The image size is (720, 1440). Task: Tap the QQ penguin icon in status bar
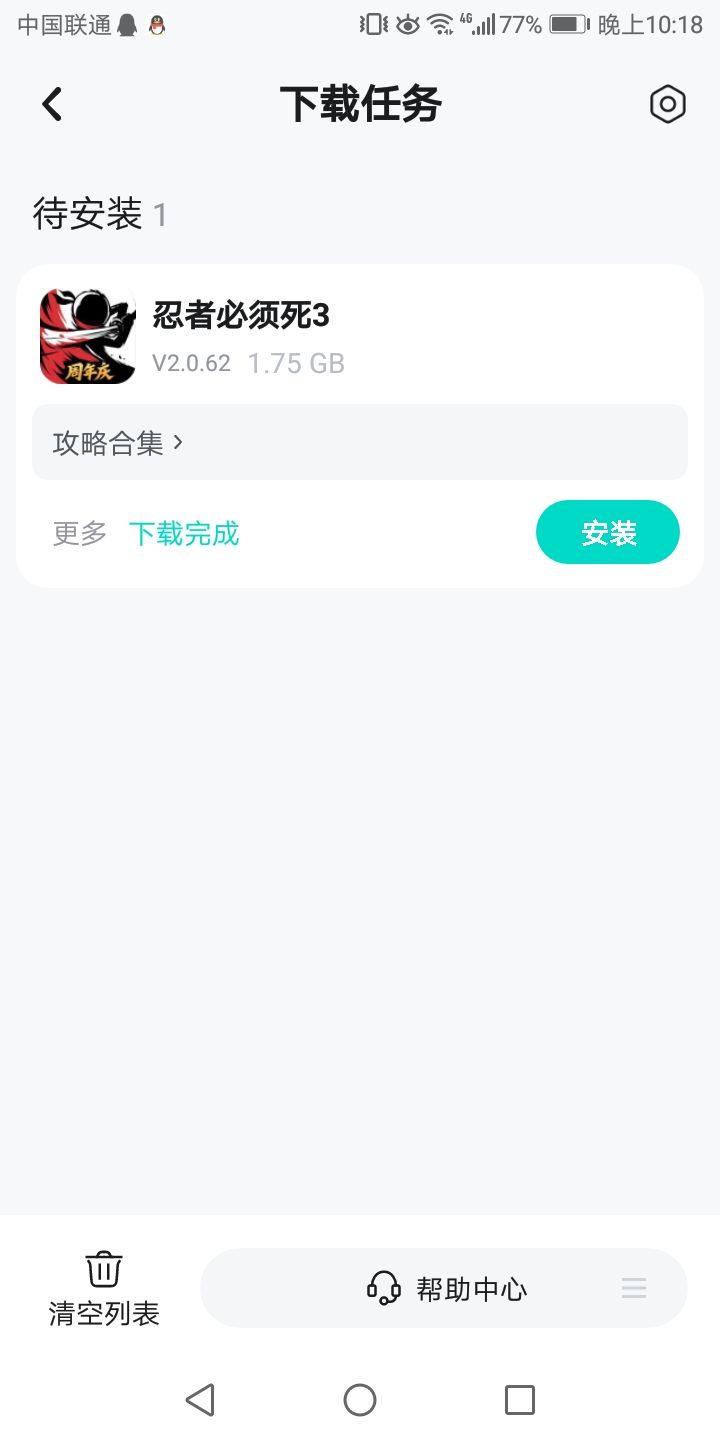click(155, 22)
